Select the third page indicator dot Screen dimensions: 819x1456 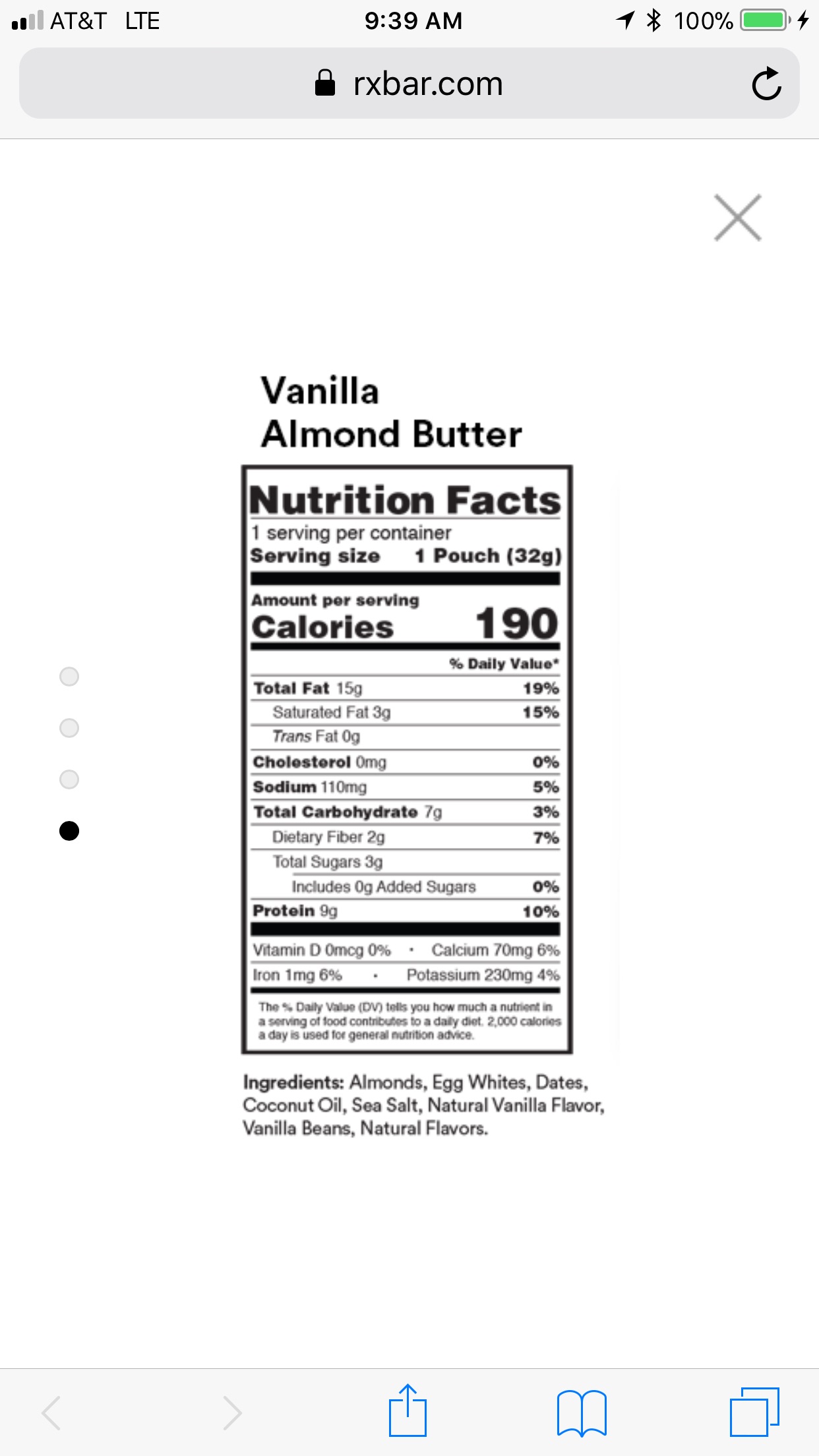(x=69, y=779)
